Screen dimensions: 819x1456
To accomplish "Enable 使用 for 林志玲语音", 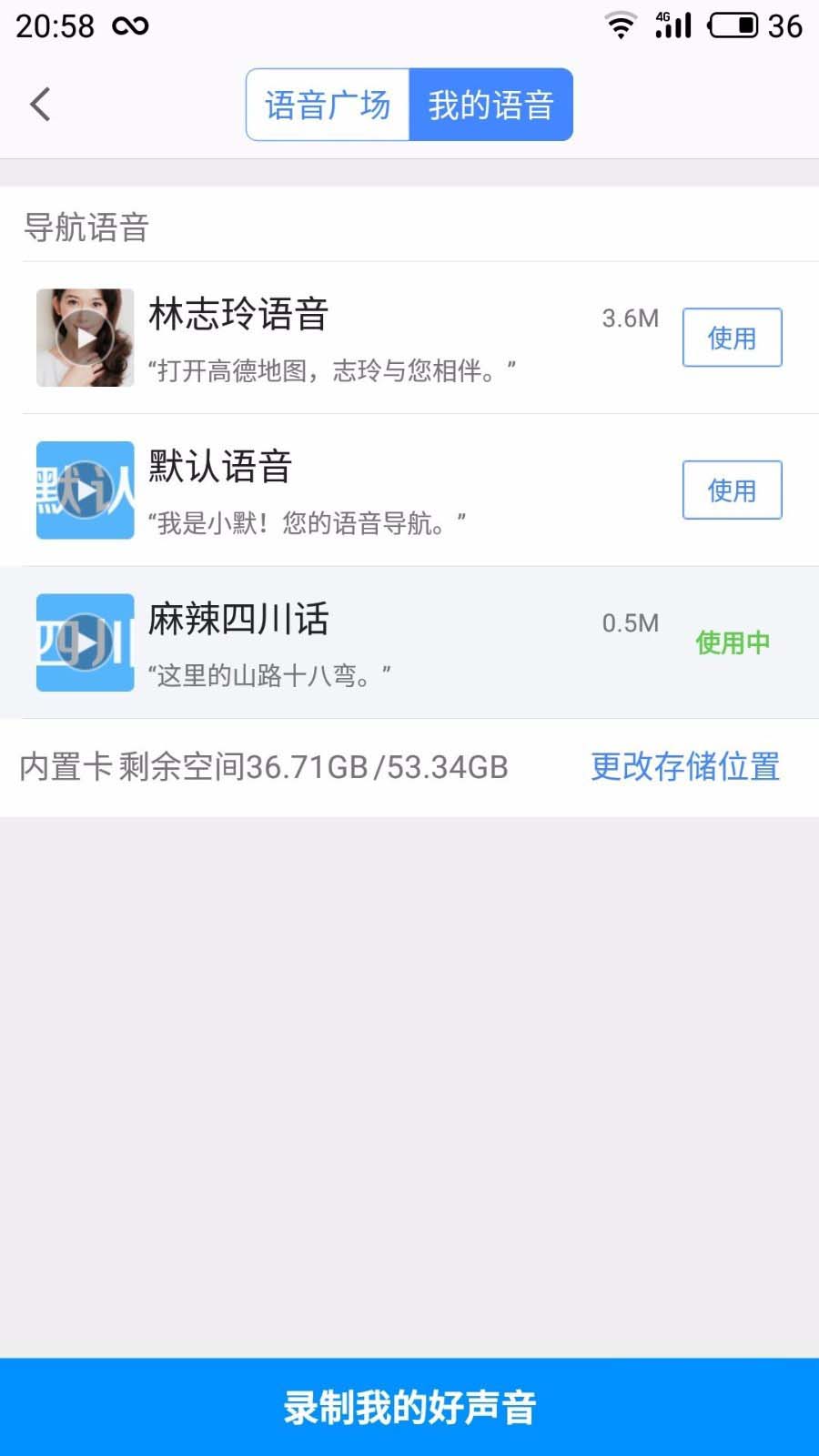I will 732,338.
